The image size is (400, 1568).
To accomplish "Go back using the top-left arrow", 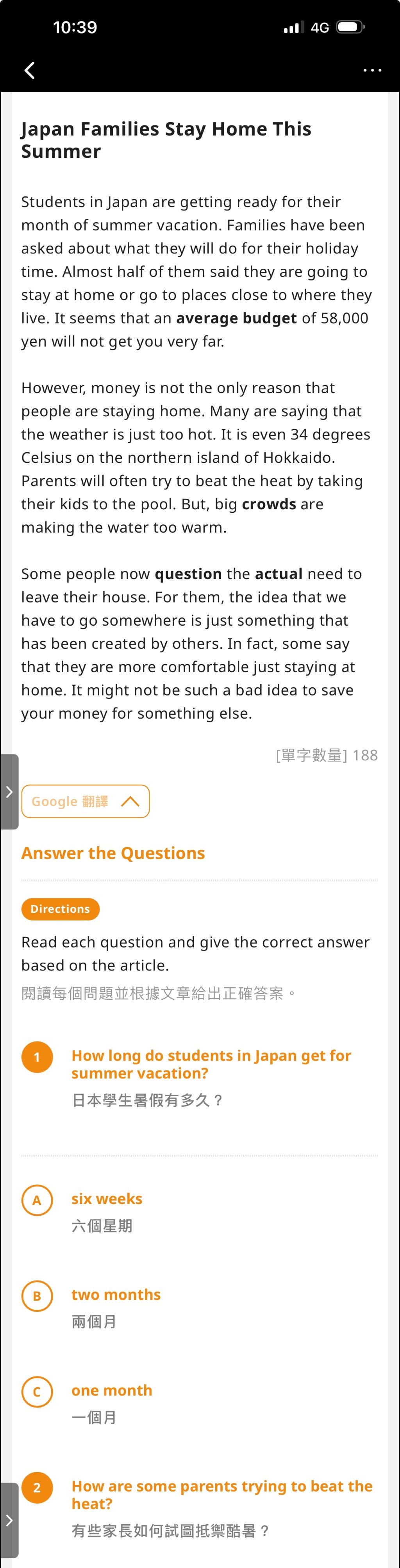I will pyautogui.click(x=29, y=71).
